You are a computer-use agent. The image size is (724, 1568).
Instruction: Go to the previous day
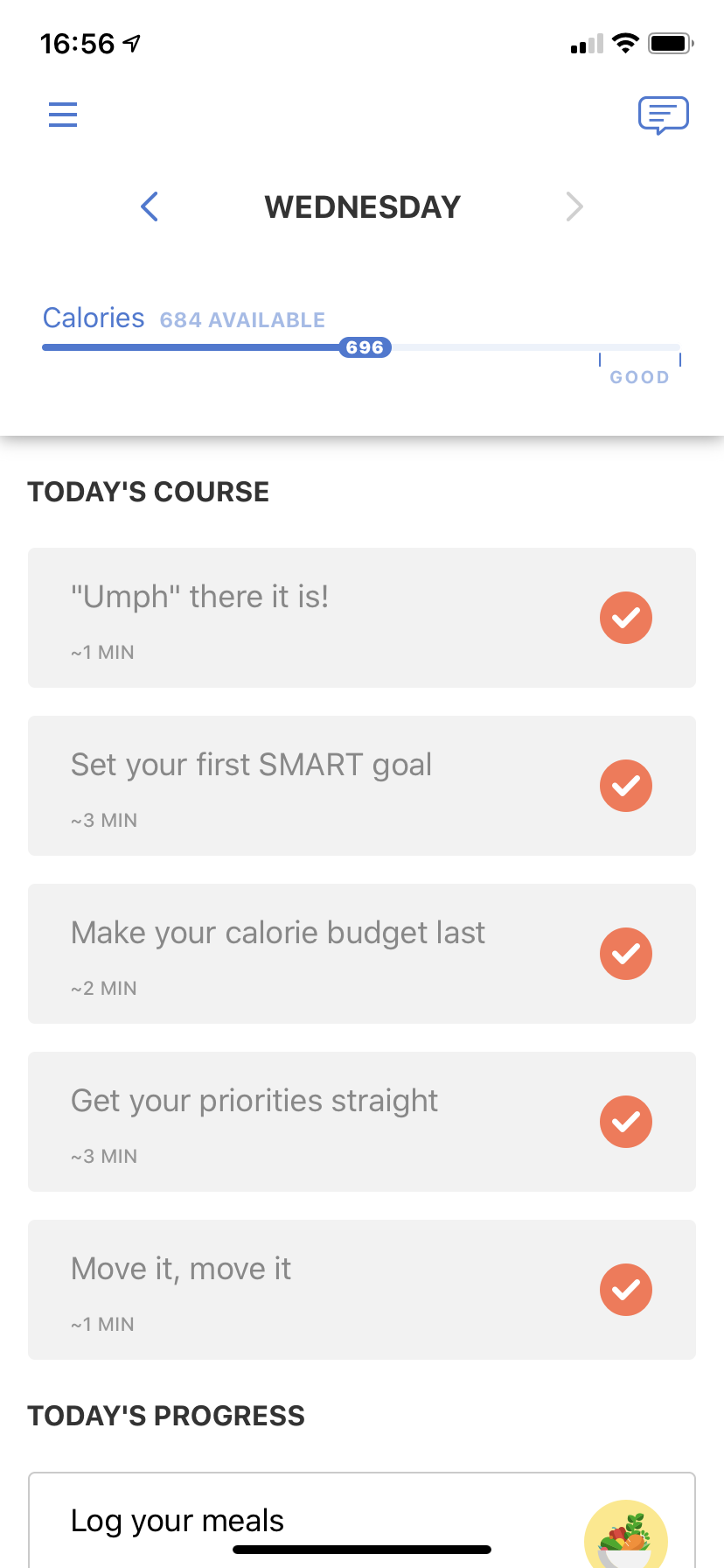[150, 206]
